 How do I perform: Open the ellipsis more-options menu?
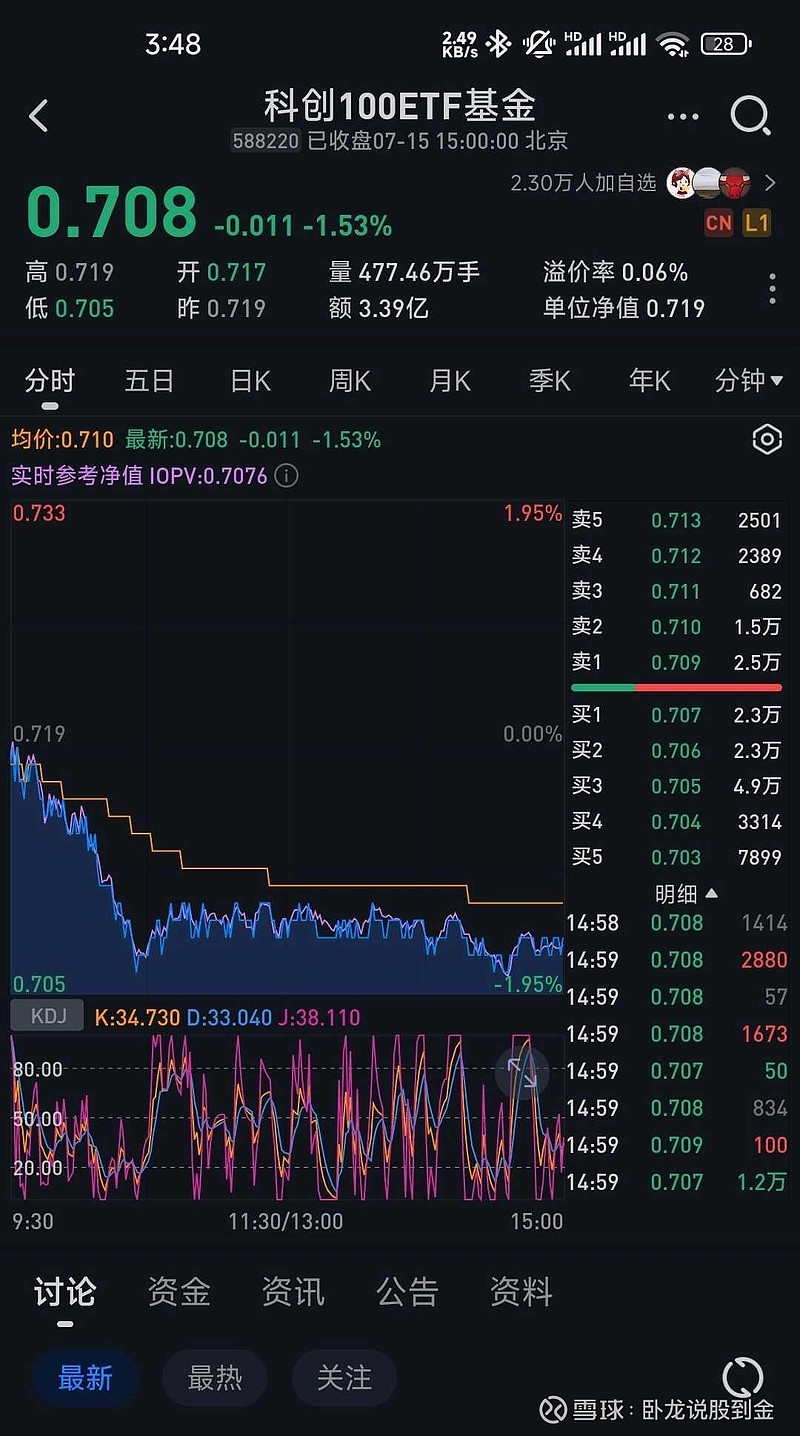[x=682, y=116]
